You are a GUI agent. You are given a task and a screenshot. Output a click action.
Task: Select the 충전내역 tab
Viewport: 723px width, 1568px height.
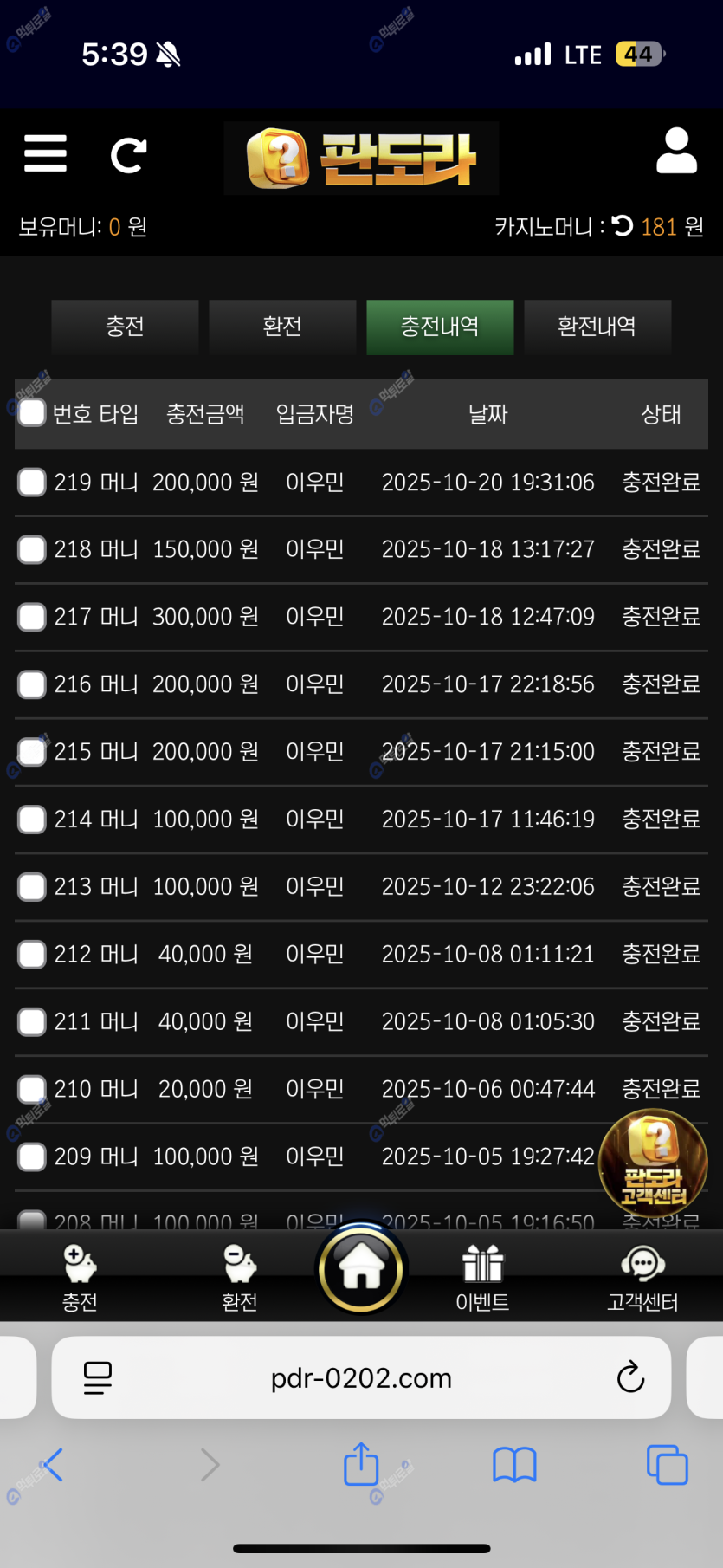coord(440,327)
